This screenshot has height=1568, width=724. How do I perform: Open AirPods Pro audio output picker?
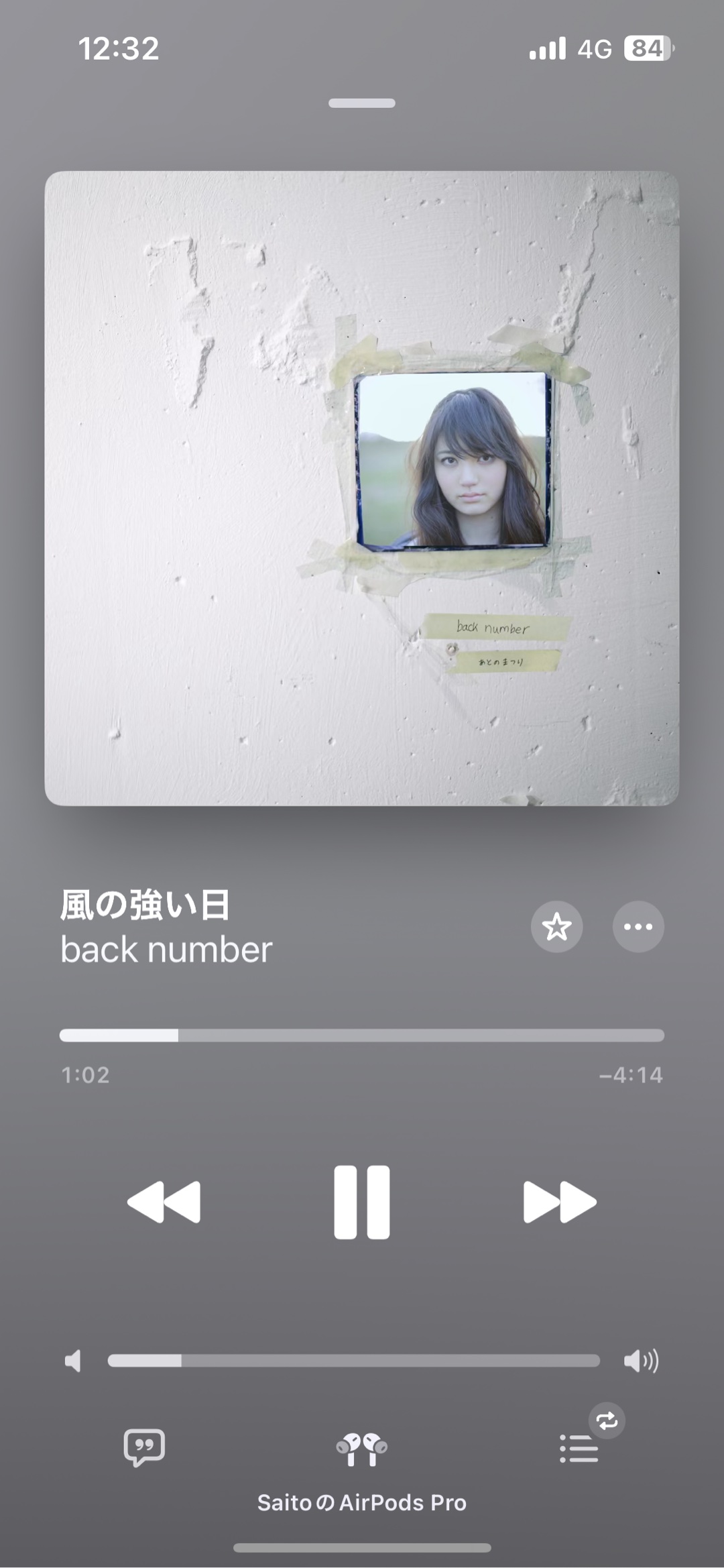pos(361,1450)
